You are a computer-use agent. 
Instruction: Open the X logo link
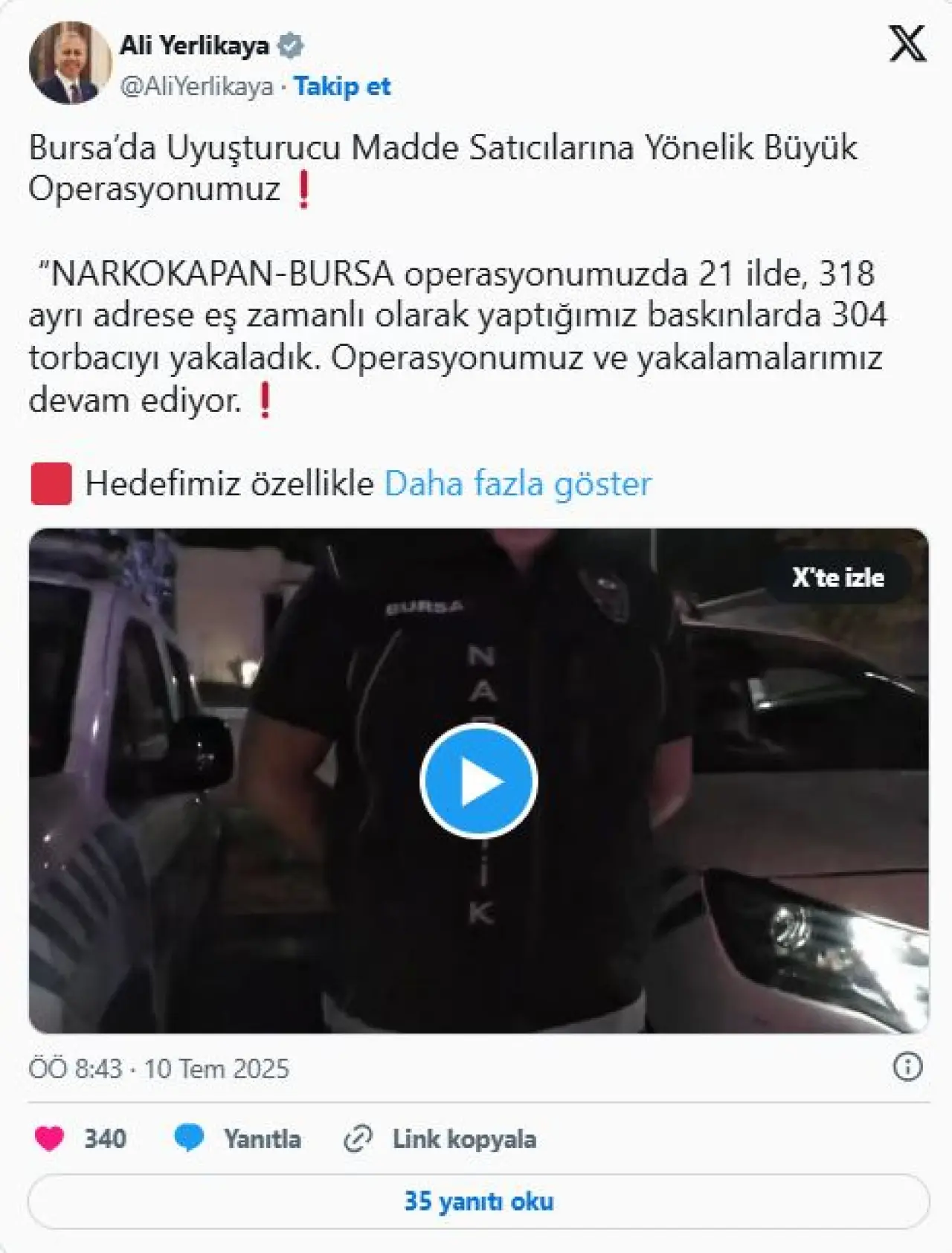907,43
